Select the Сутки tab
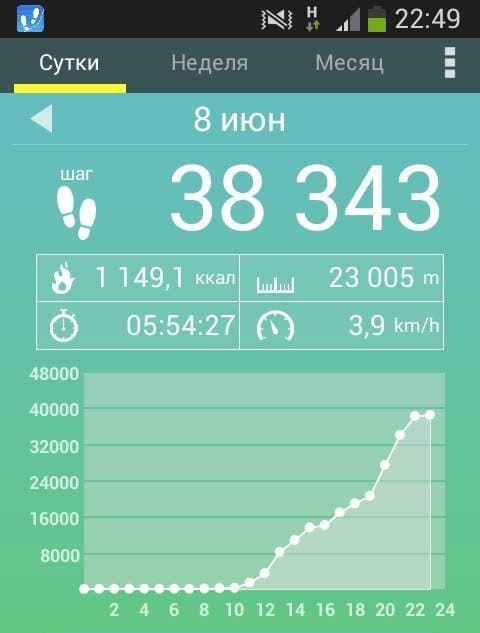 (x=69, y=63)
